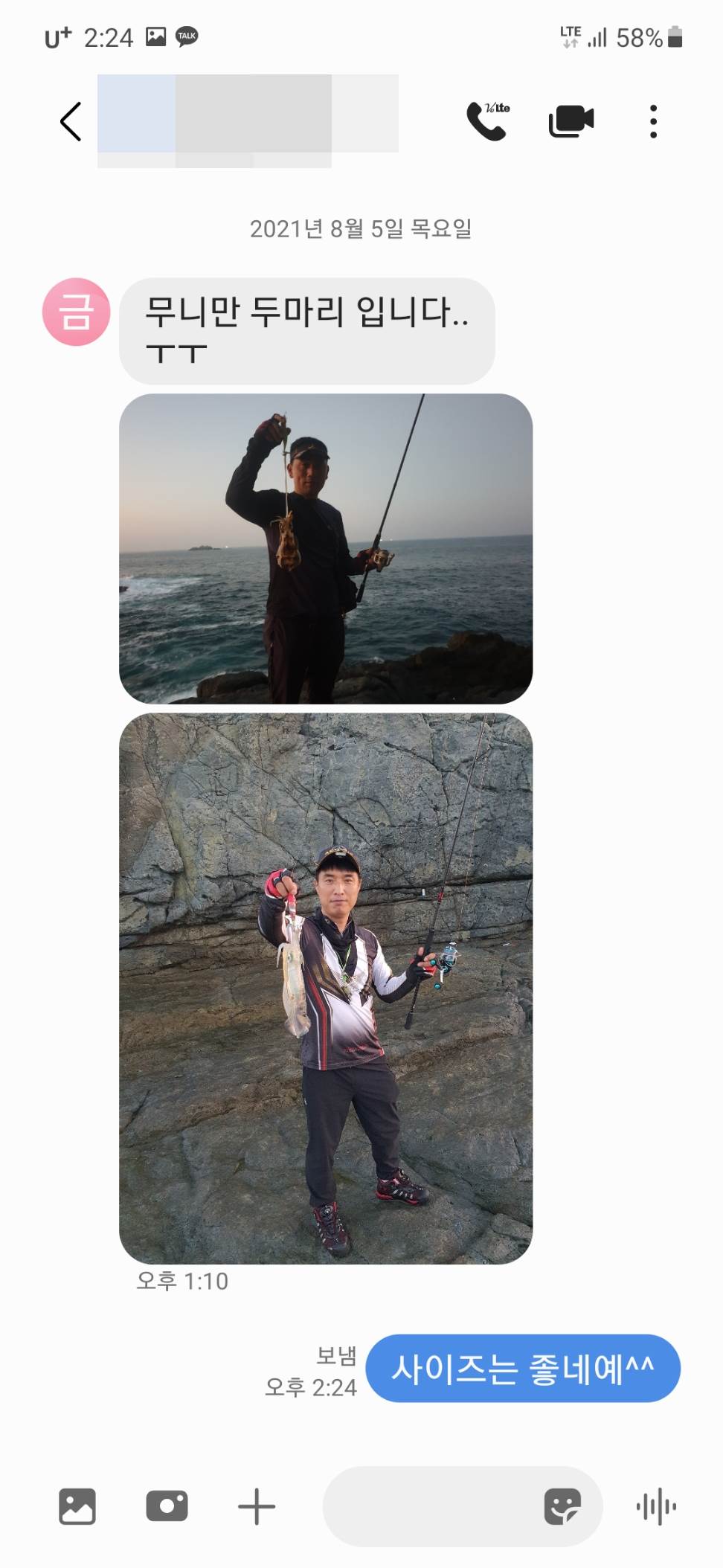Open the sticker picker in the input box
This screenshot has height=1568, width=723.
(562, 1506)
